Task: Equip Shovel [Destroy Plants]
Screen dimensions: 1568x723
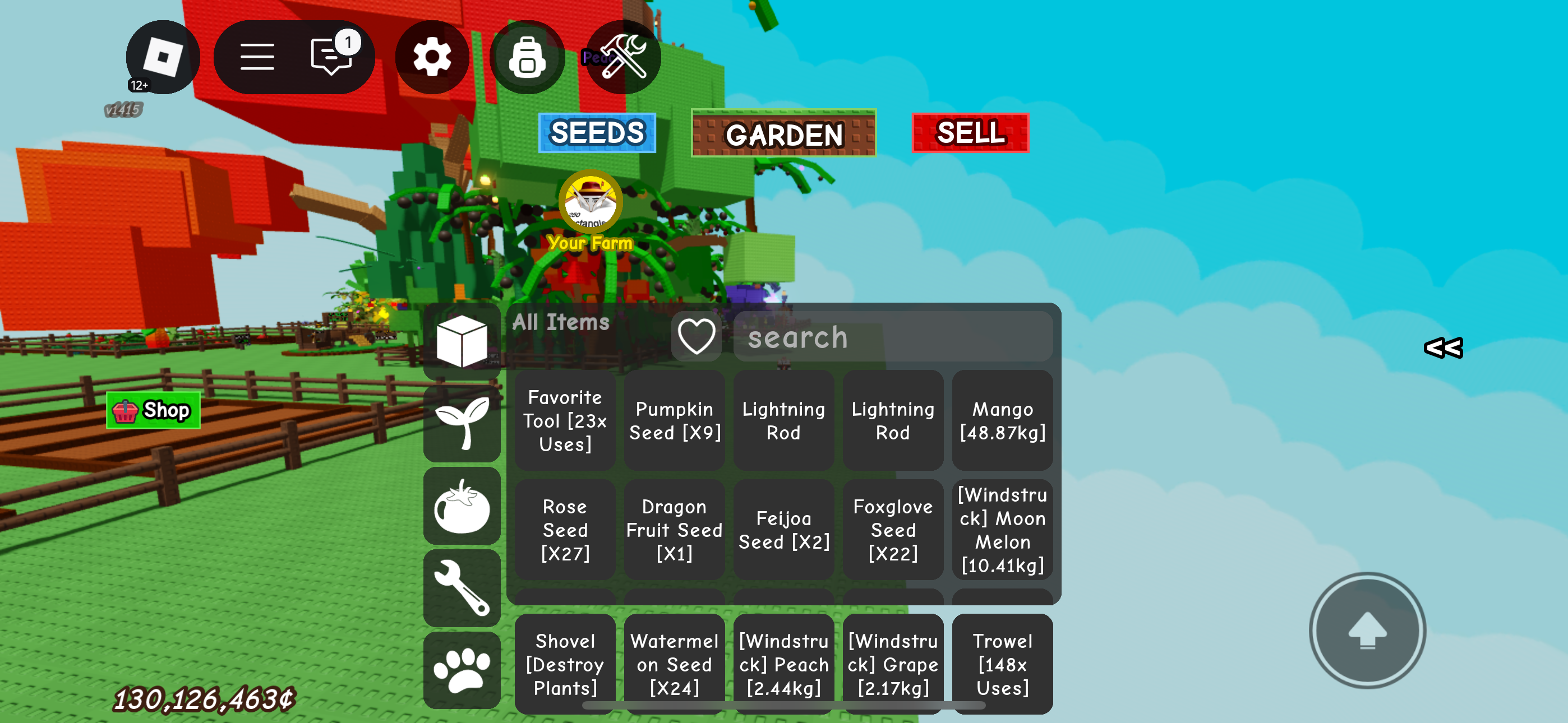Action: (x=565, y=664)
